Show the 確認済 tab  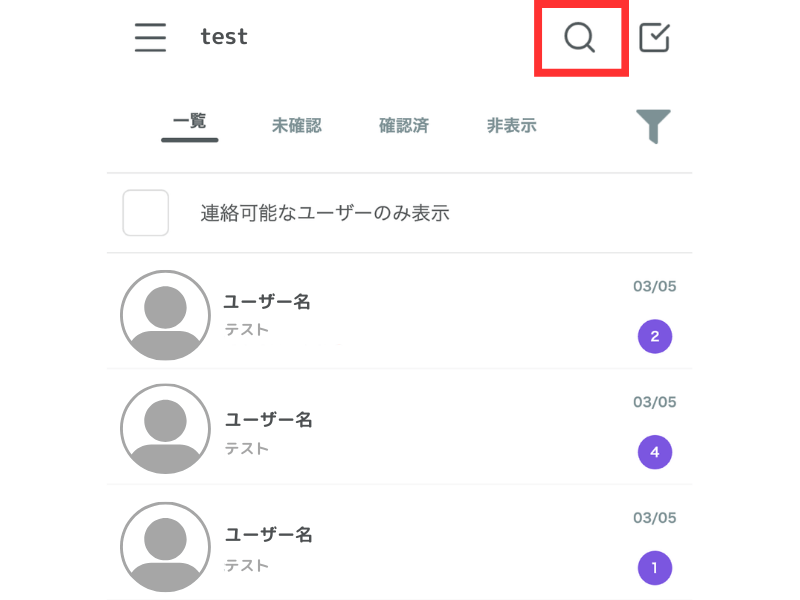click(404, 126)
